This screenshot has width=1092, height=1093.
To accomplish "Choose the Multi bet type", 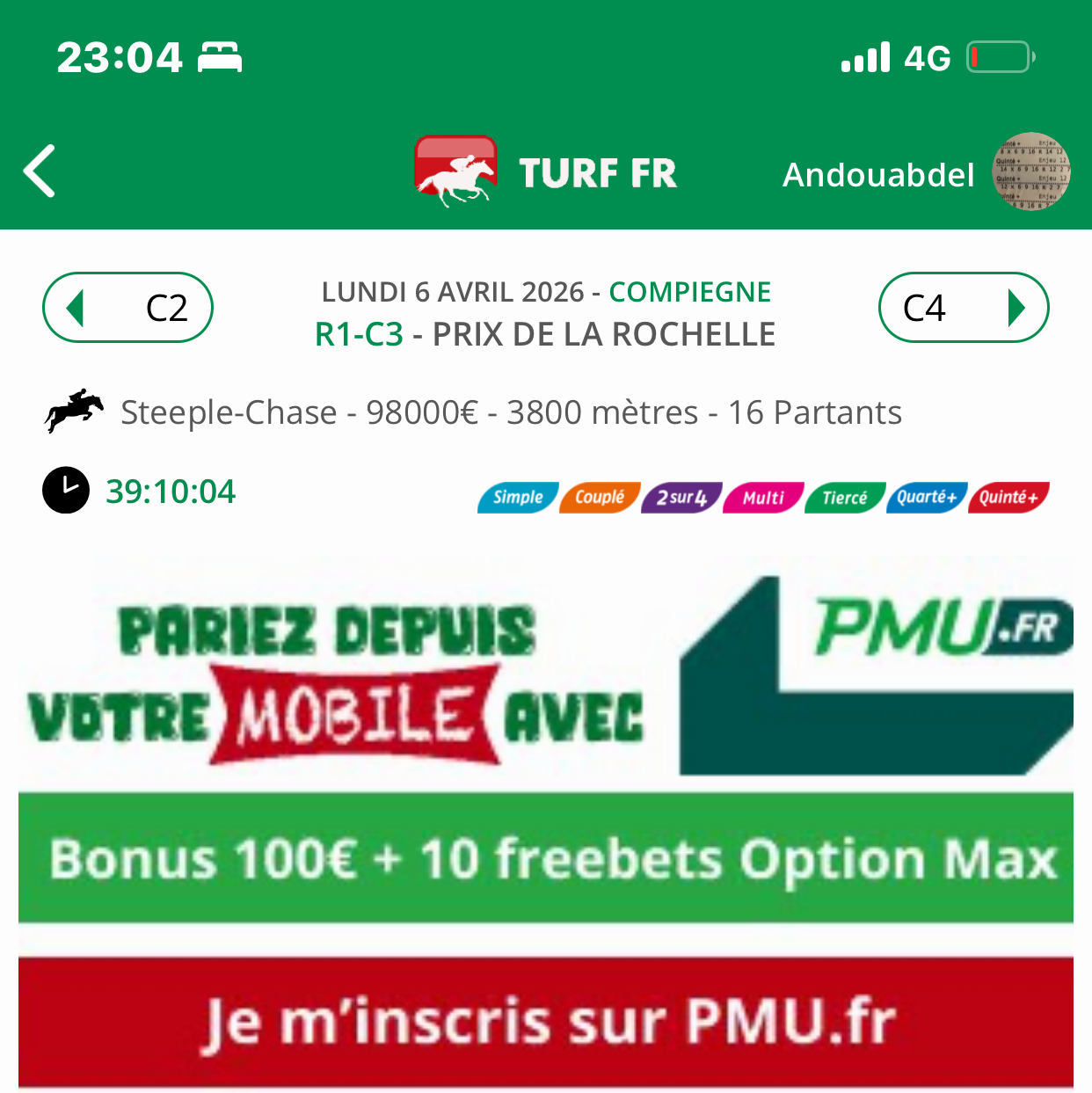I will click(762, 498).
